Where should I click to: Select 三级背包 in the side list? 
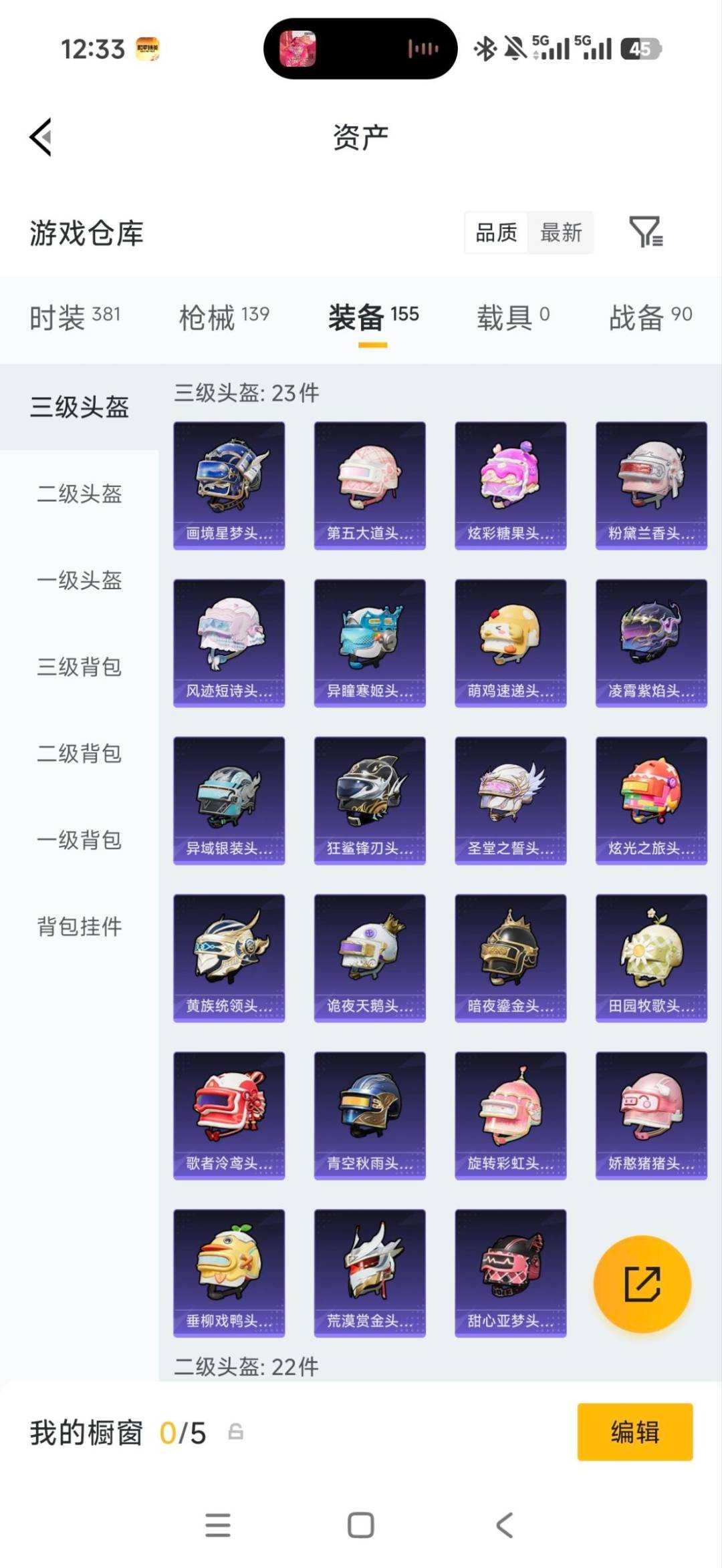(x=80, y=667)
